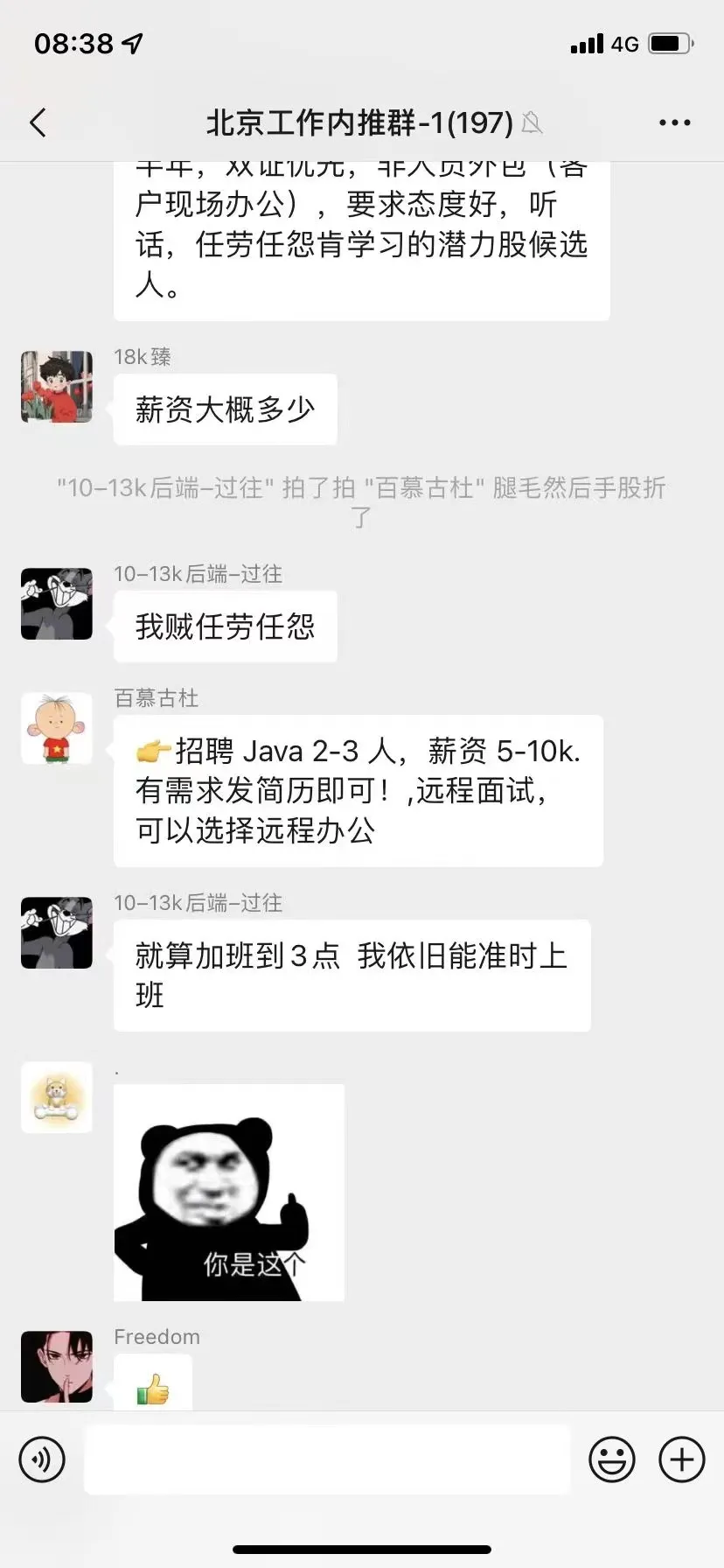This screenshot has height=1568, width=724.
Task: Open the dog avatar above panda sticker
Action: (57, 1097)
